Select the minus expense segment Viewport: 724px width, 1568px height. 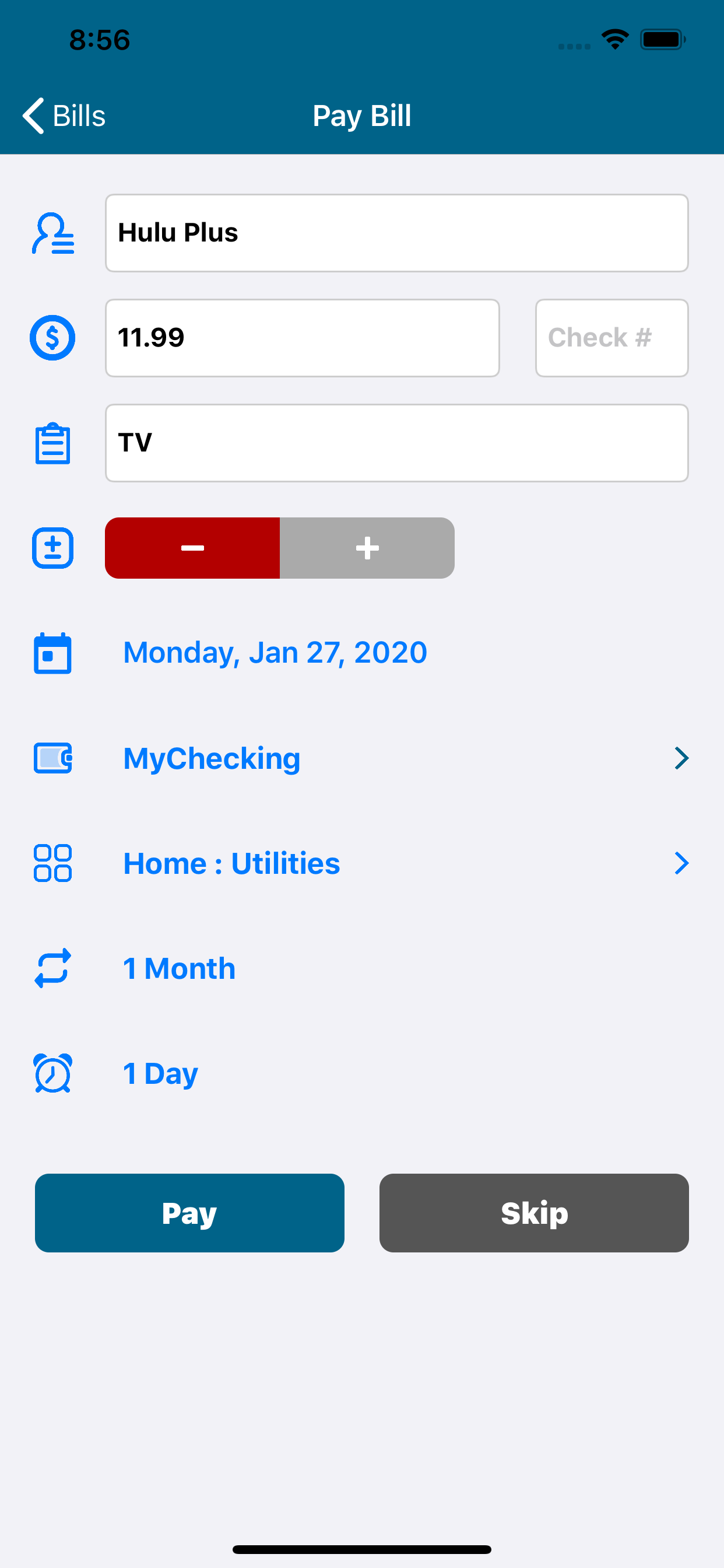point(192,548)
